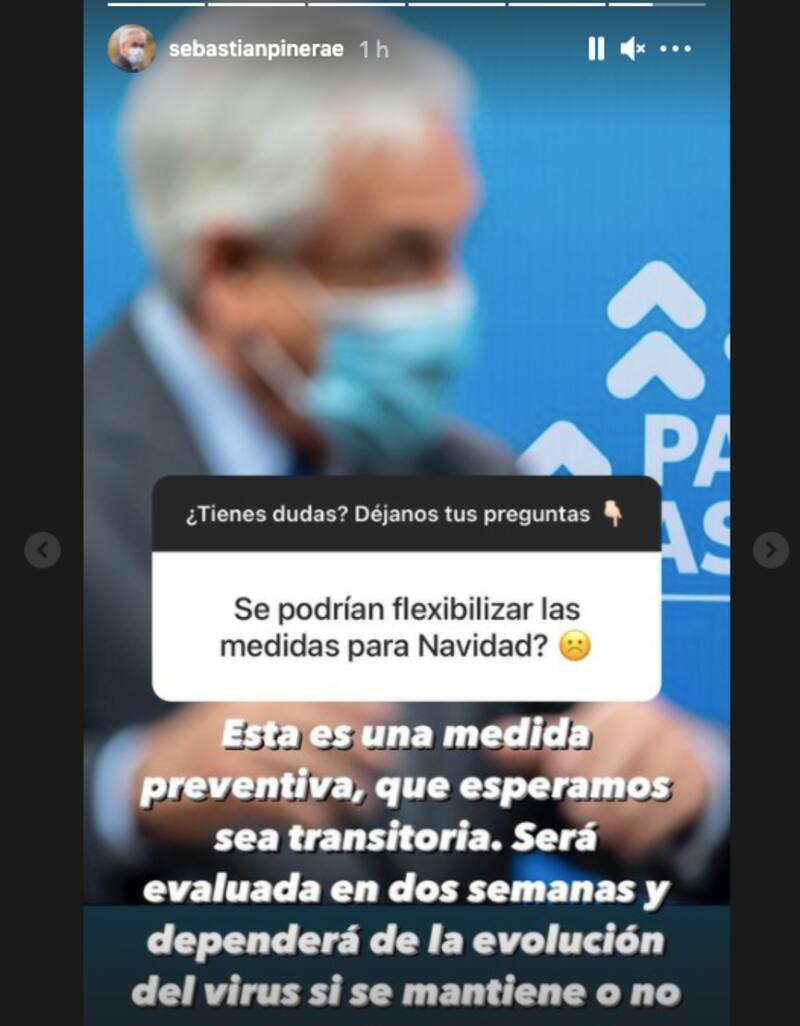Pause the story playback
This screenshot has height=1026, width=800.
(596, 48)
